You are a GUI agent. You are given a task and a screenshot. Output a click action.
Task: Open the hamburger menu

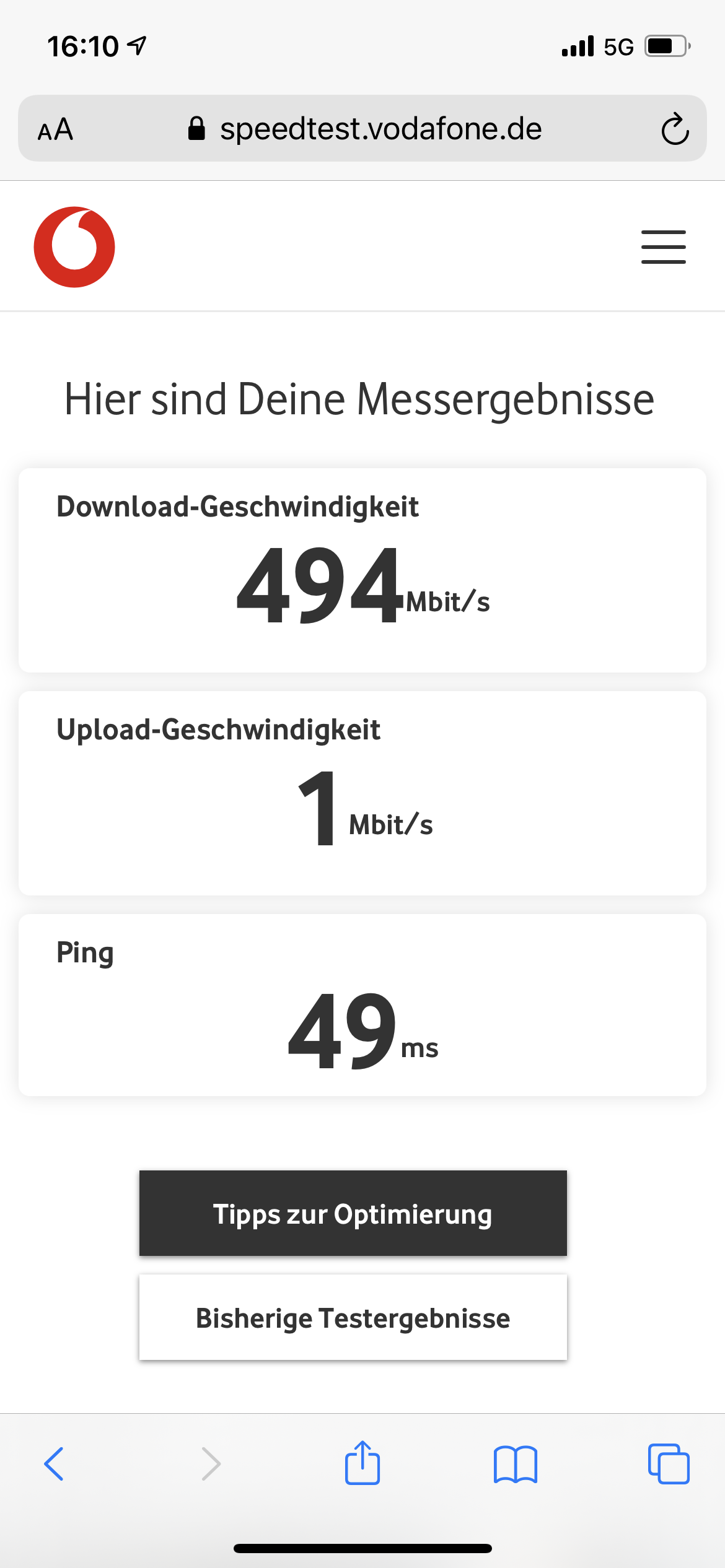tap(663, 247)
